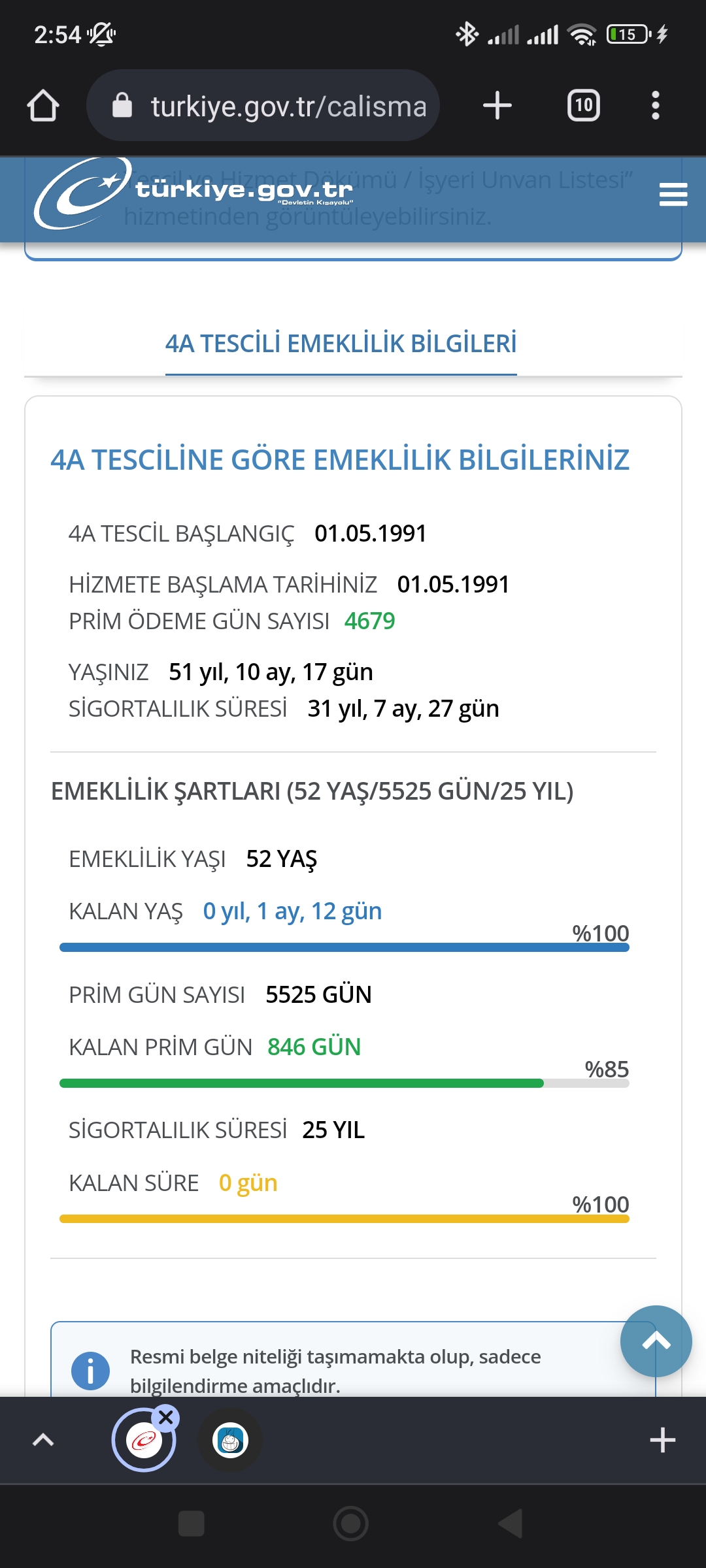Select the 4A Tescili Emeklilik Bilgileri tab
This screenshot has height=1568, width=706.
pos(341,344)
